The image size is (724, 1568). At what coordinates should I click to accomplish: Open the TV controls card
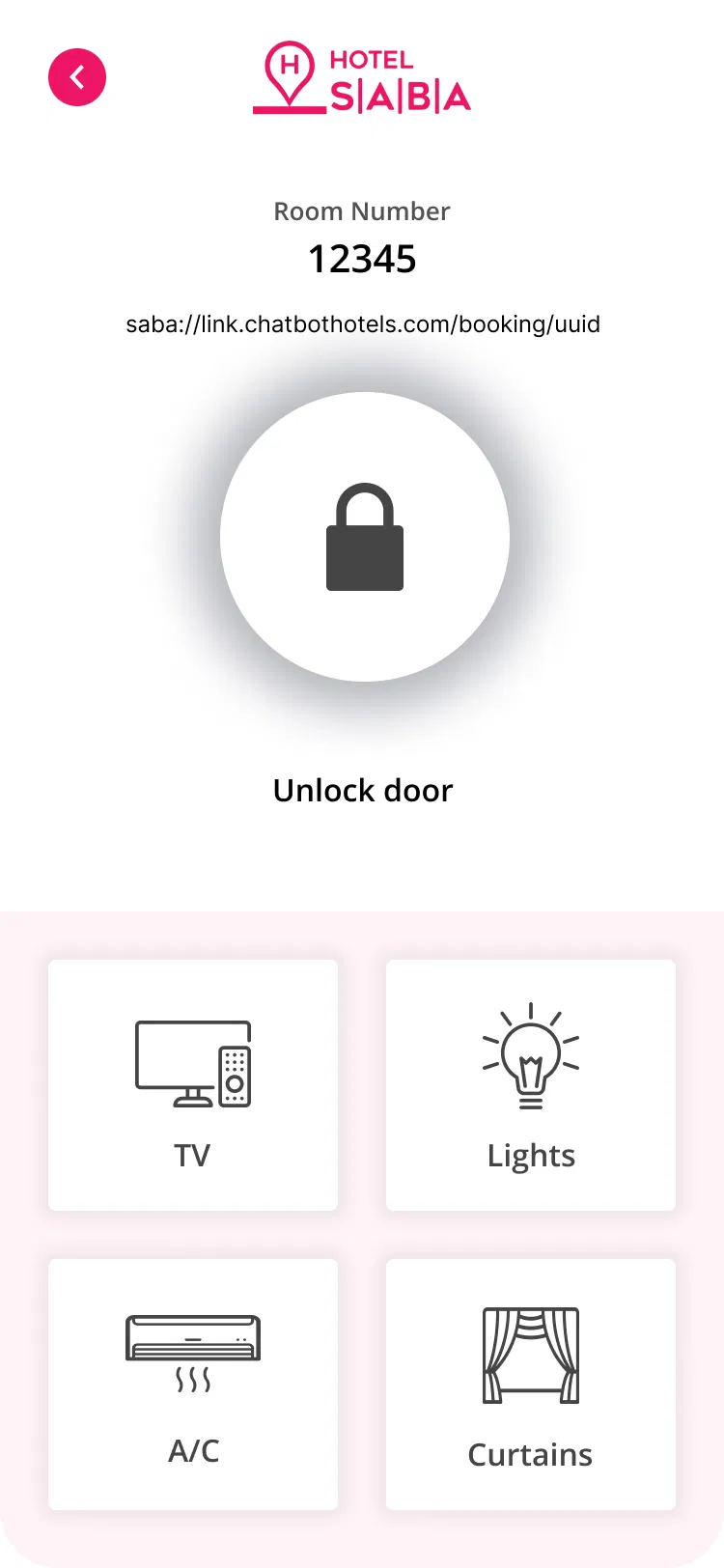193,1085
